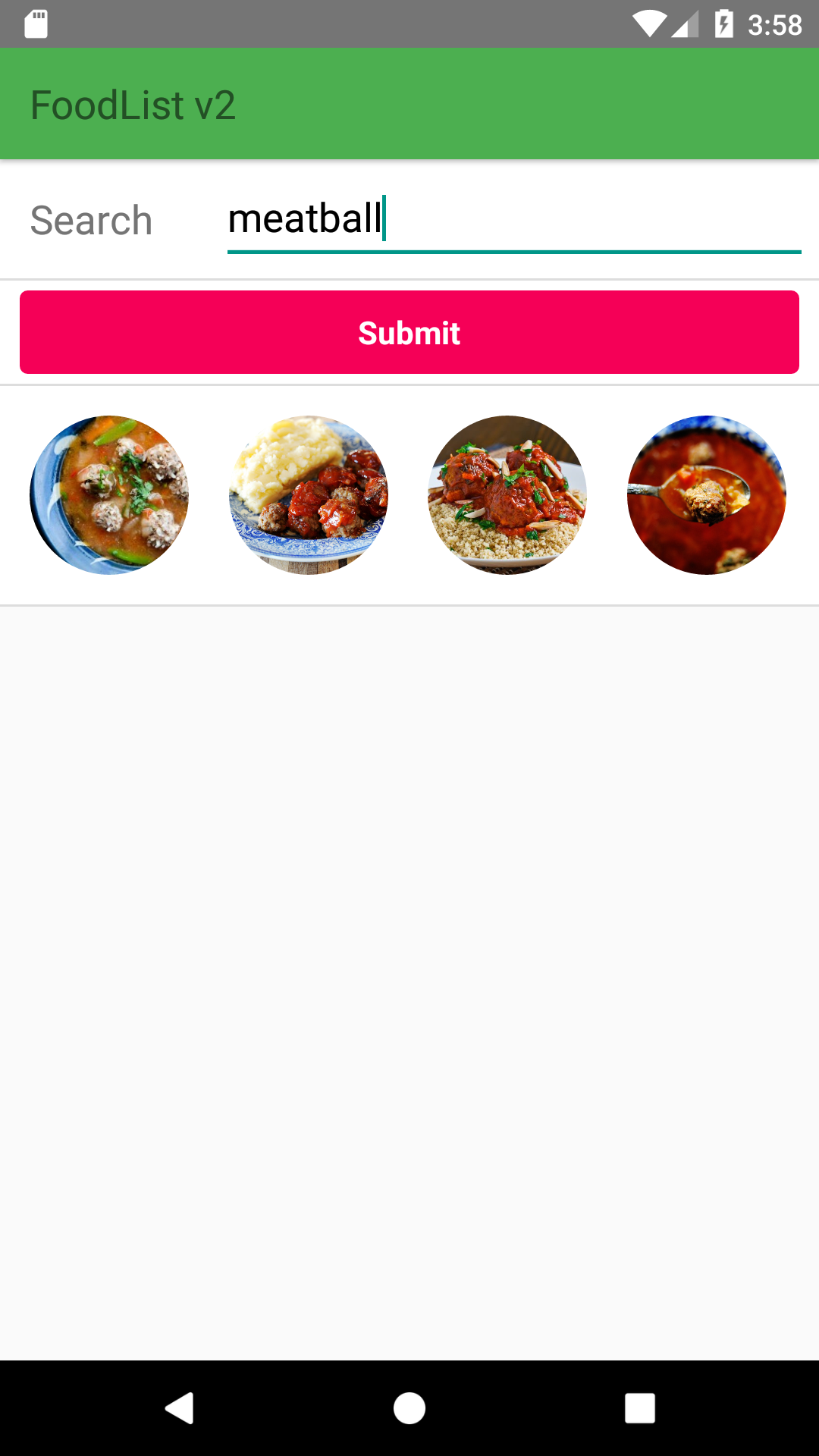
Task: Go back using the system back button
Action: coord(180,1408)
